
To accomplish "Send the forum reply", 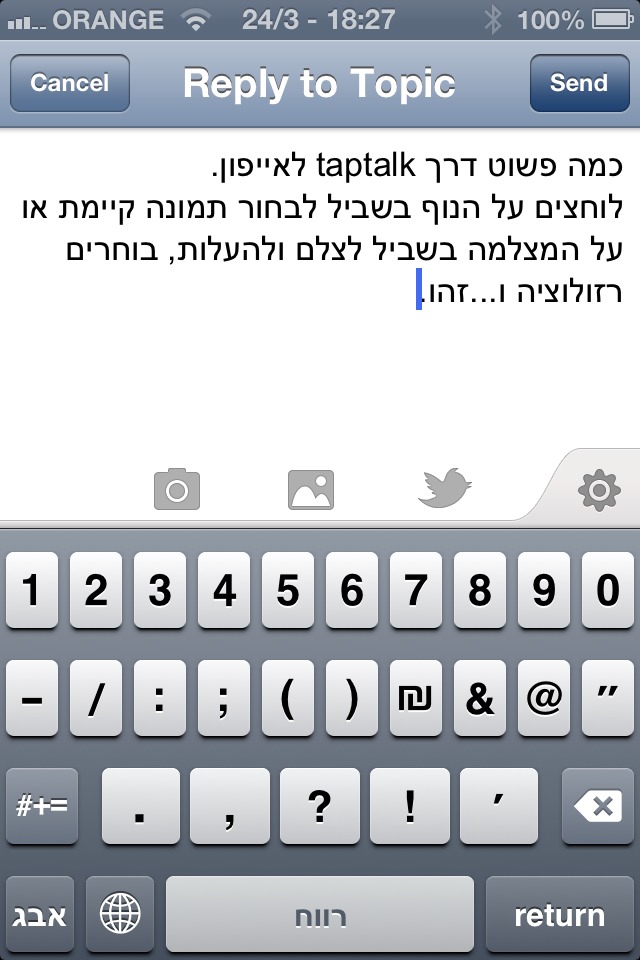I will [x=578, y=83].
